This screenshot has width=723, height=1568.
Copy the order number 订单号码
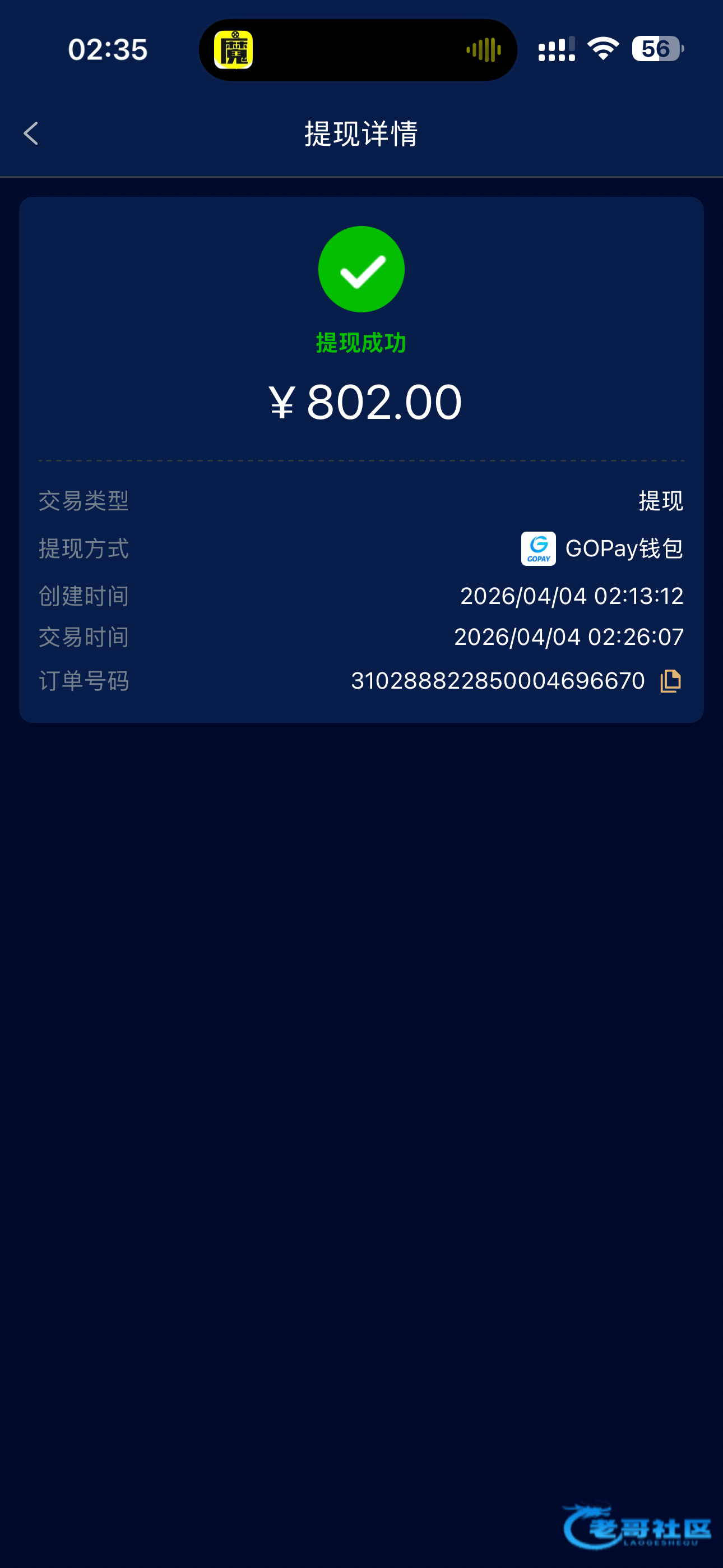pyautogui.click(x=670, y=680)
